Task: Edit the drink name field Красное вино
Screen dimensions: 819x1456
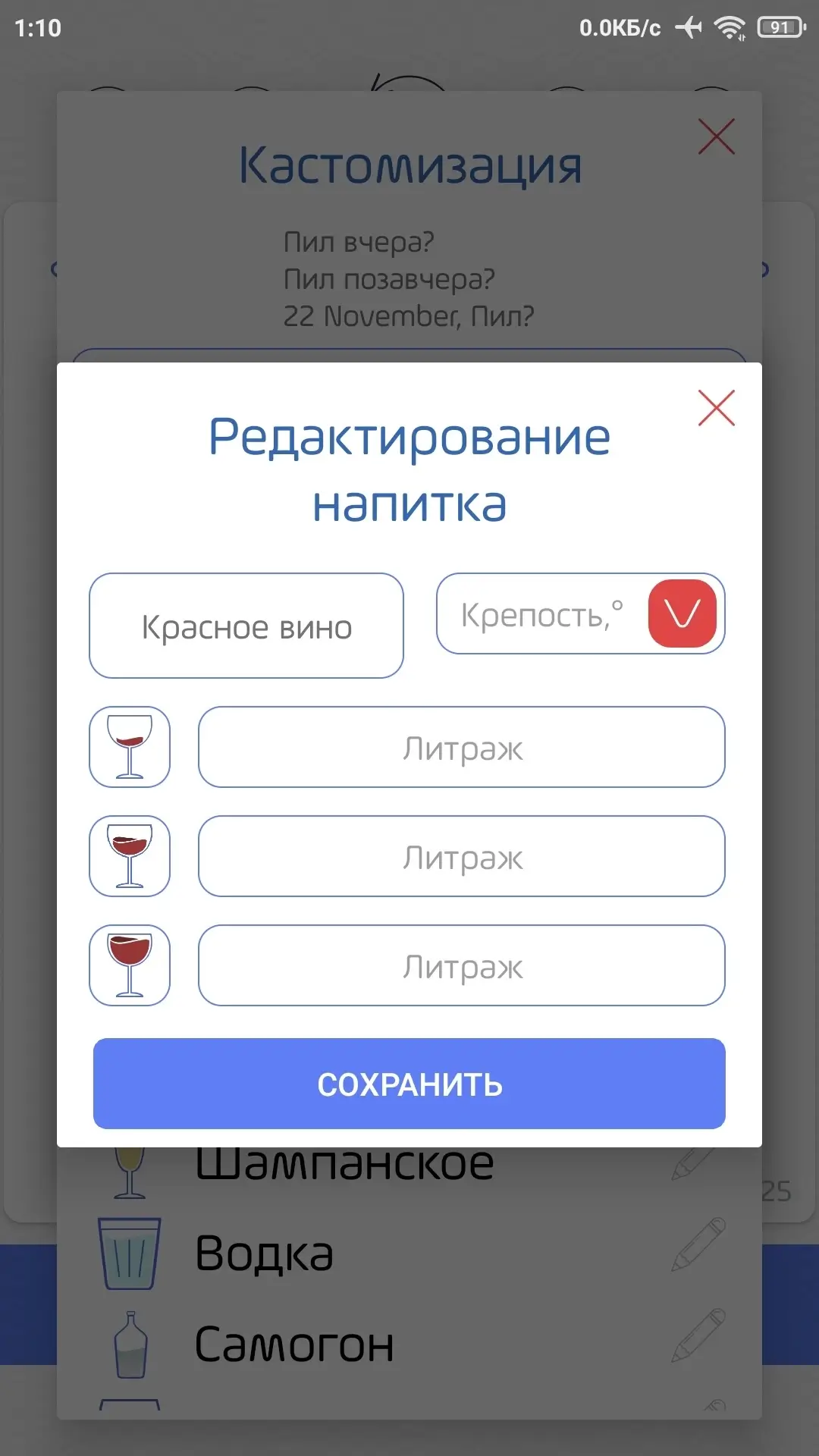Action: pos(246,626)
